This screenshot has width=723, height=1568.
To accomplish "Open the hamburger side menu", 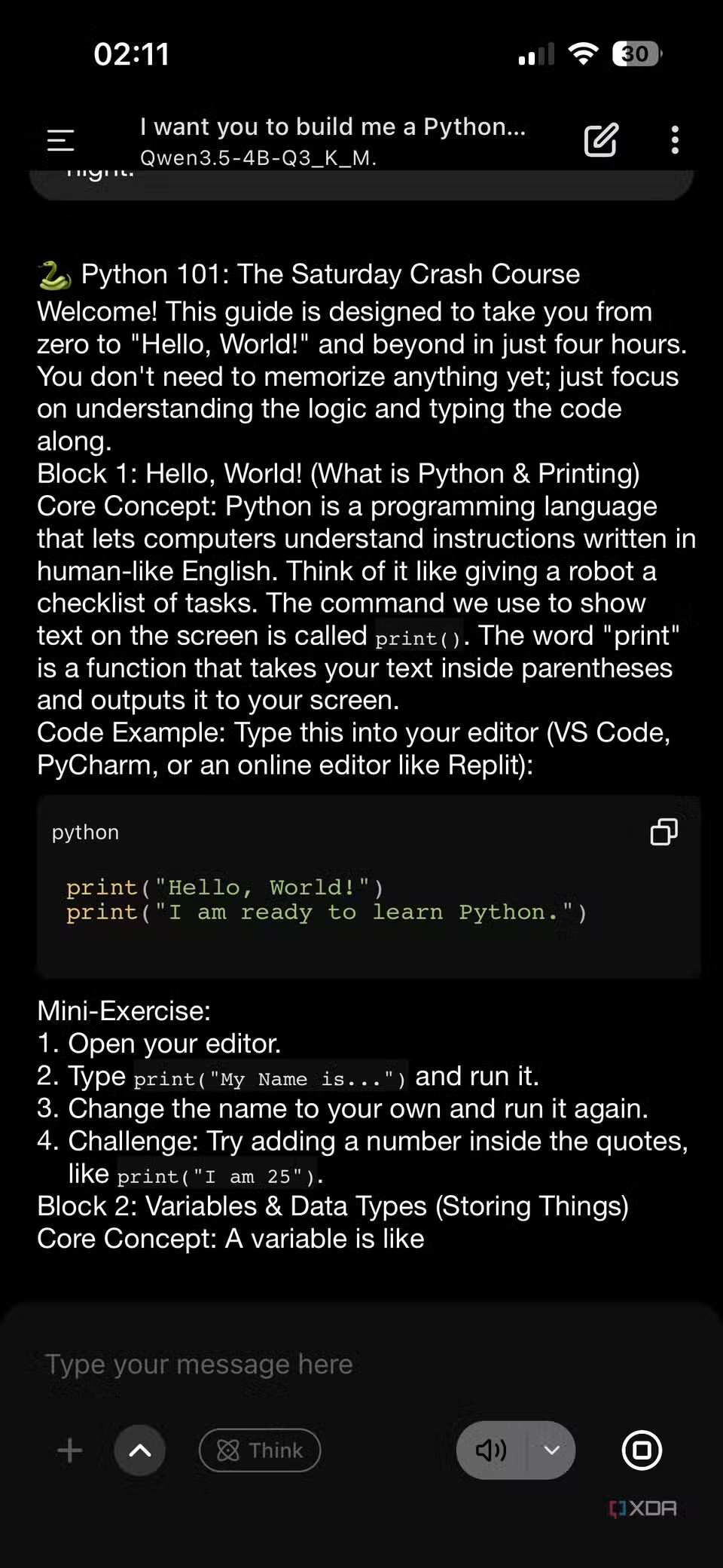I will pyautogui.click(x=60, y=140).
